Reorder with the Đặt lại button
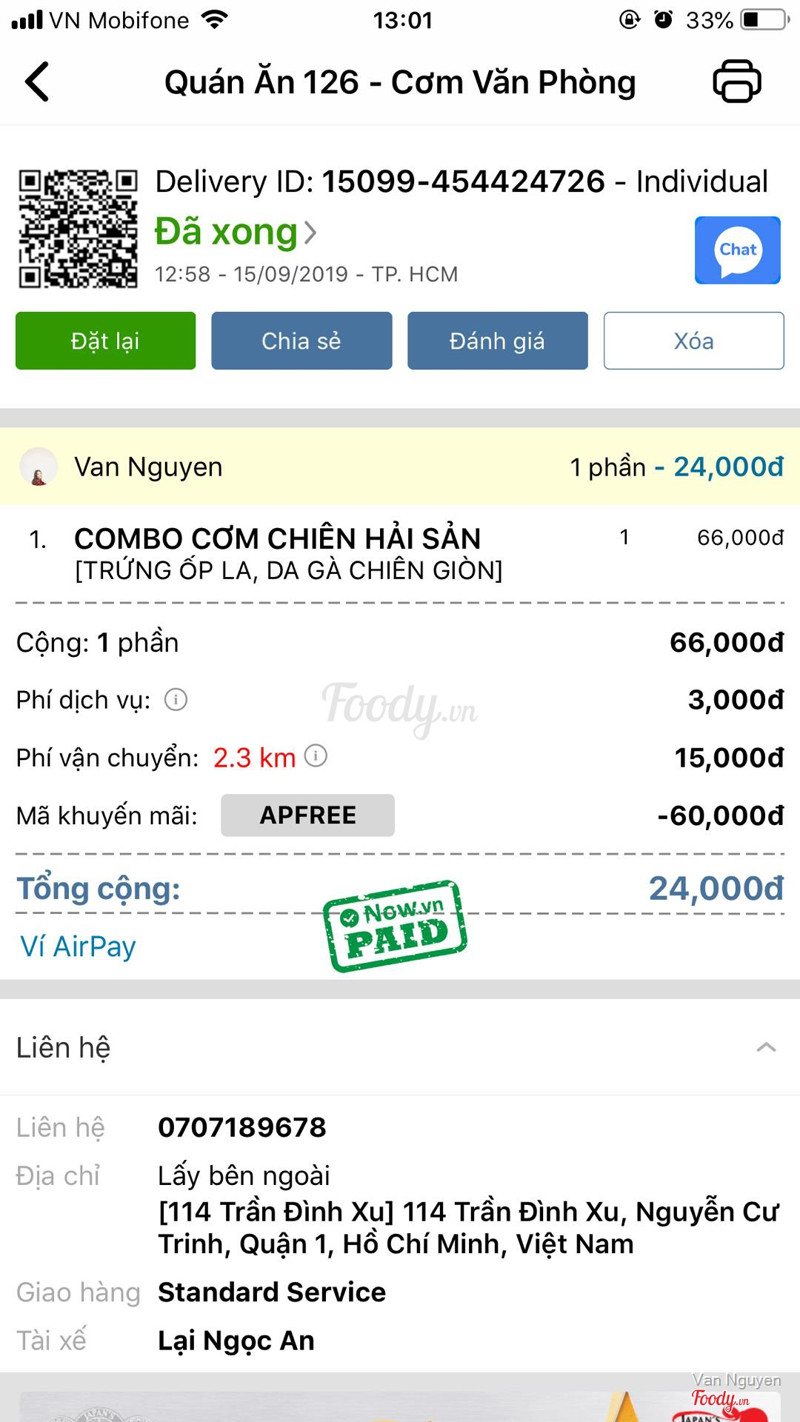Screen dimensions: 800x1422 click(105, 341)
